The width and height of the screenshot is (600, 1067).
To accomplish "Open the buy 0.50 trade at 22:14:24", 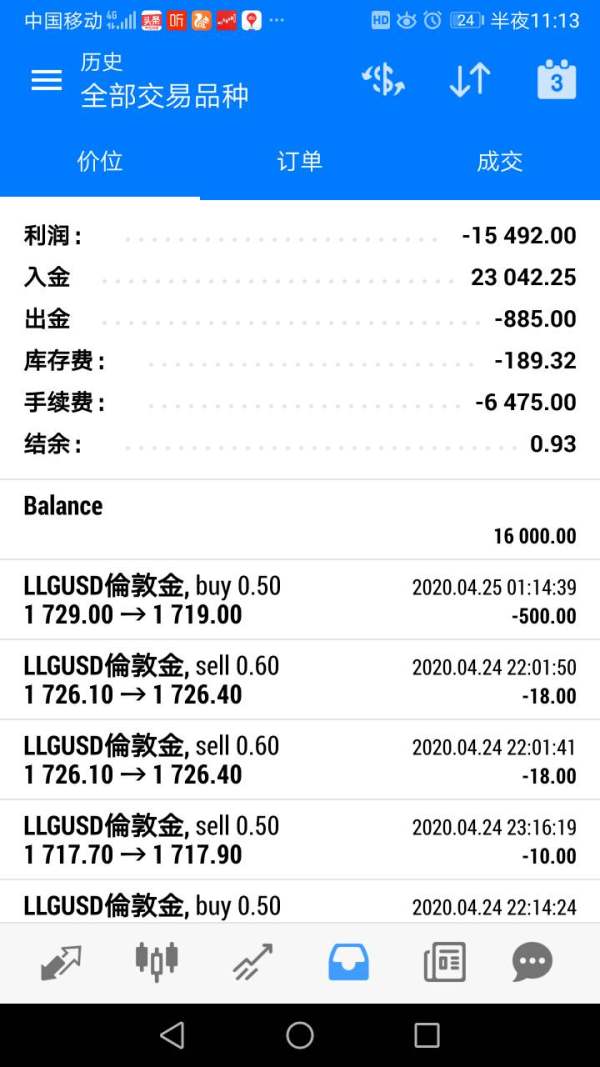I will (300, 905).
